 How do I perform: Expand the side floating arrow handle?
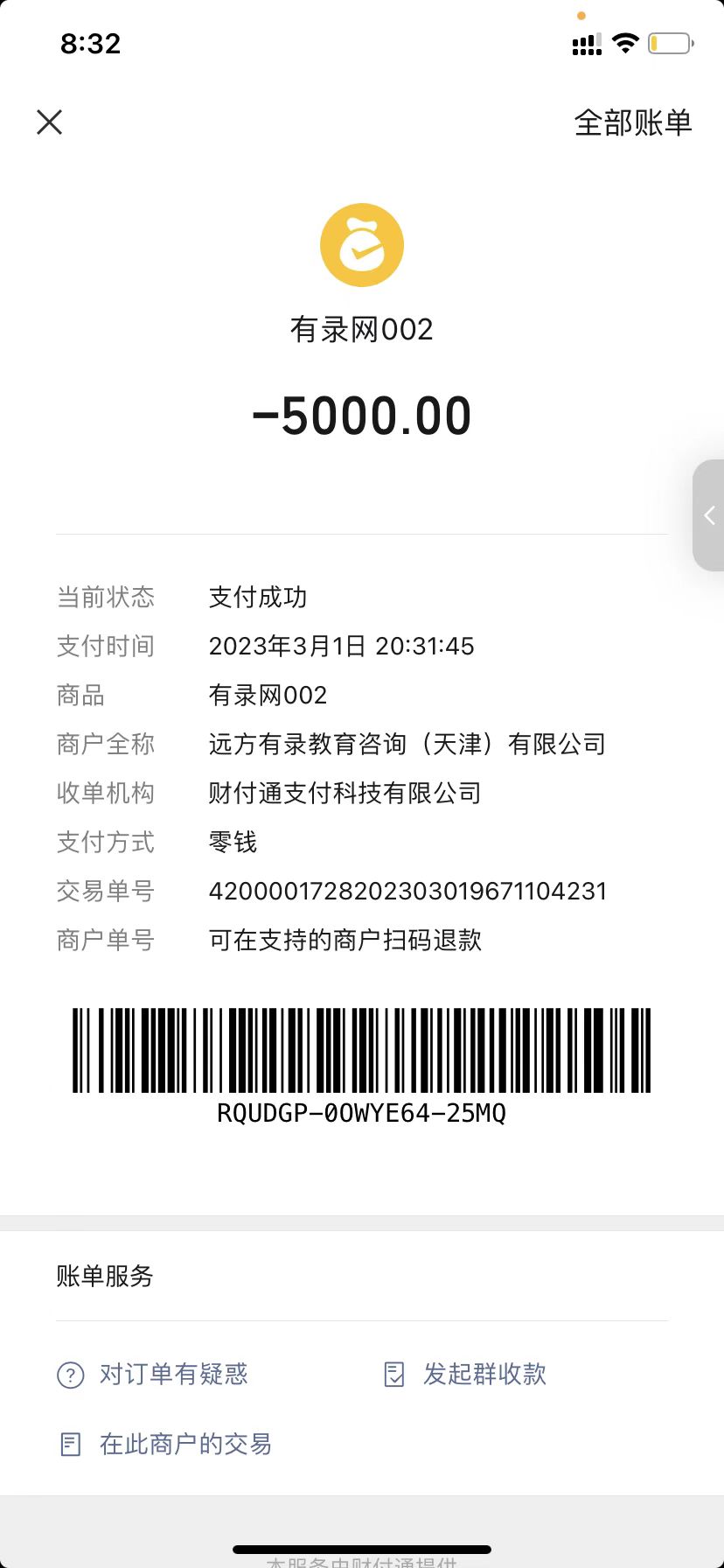pyautogui.click(x=710, y=515)
